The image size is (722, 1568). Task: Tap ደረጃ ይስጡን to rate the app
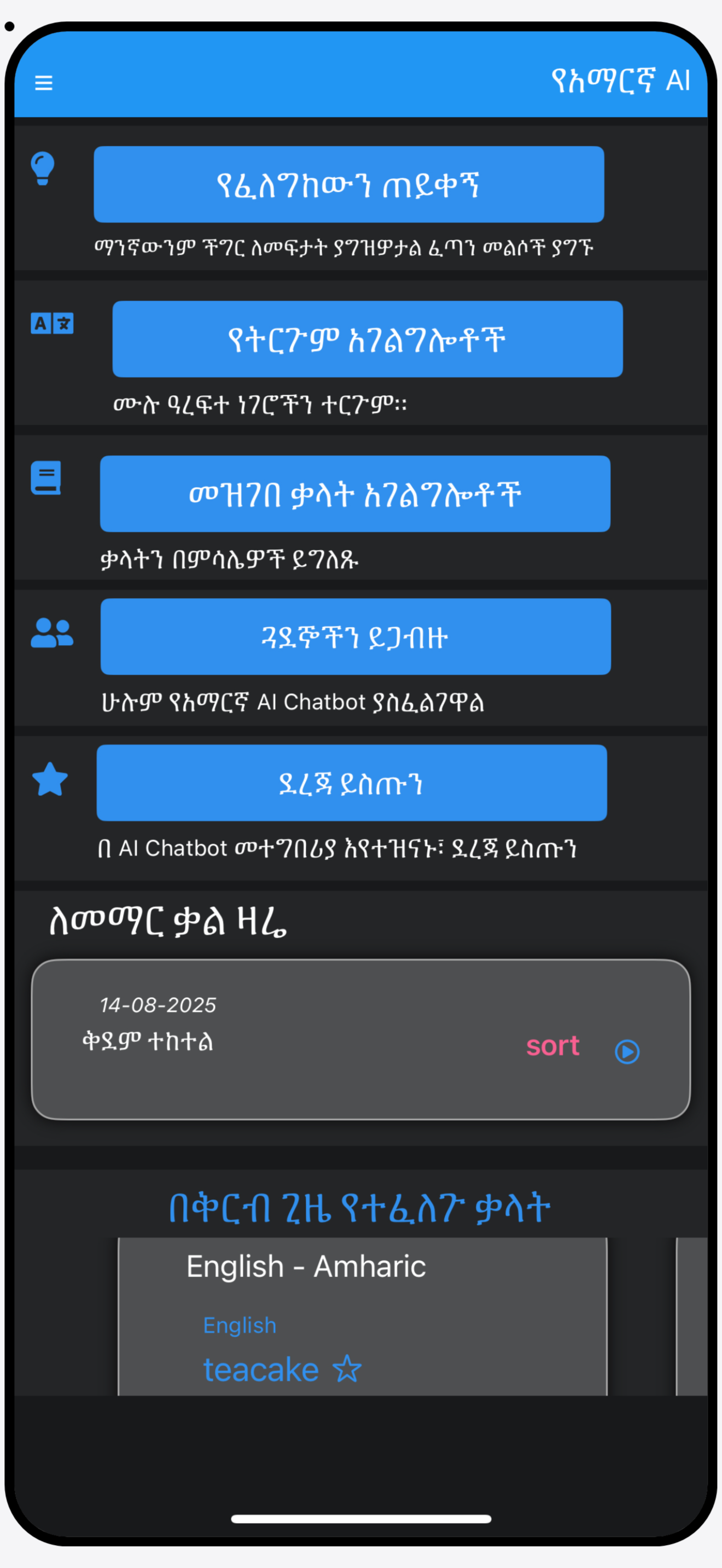[x=352, y=783]
